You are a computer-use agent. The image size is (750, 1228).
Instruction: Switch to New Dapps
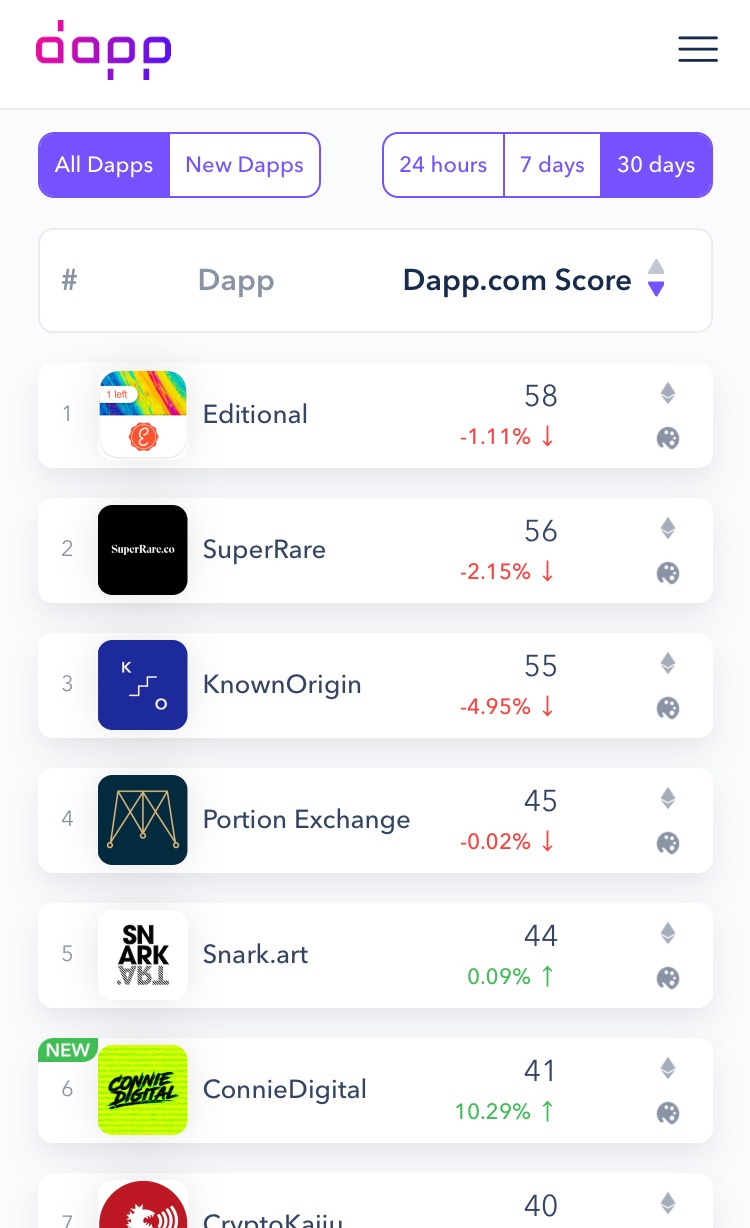click(x=244, y=165)
